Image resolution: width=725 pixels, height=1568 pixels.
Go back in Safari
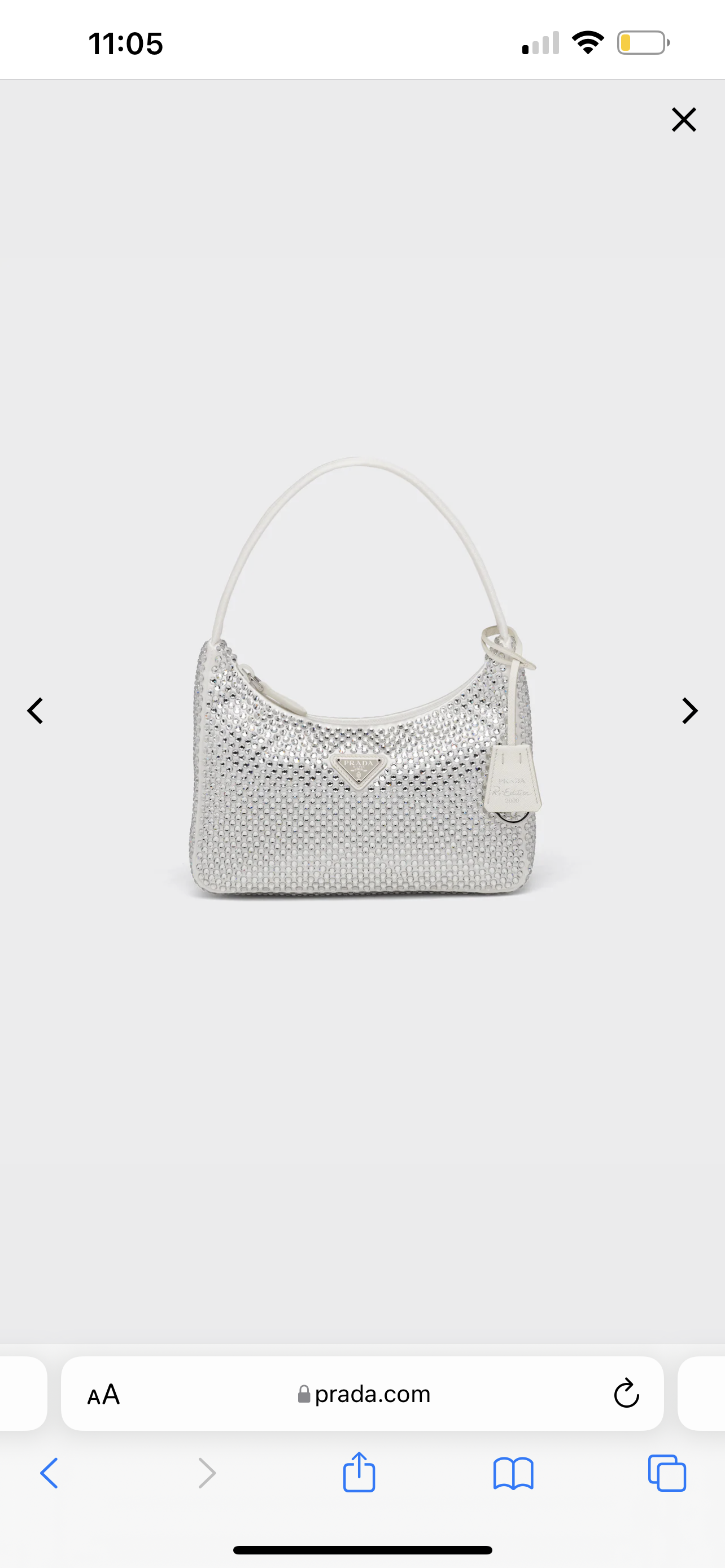(49, 1473)
